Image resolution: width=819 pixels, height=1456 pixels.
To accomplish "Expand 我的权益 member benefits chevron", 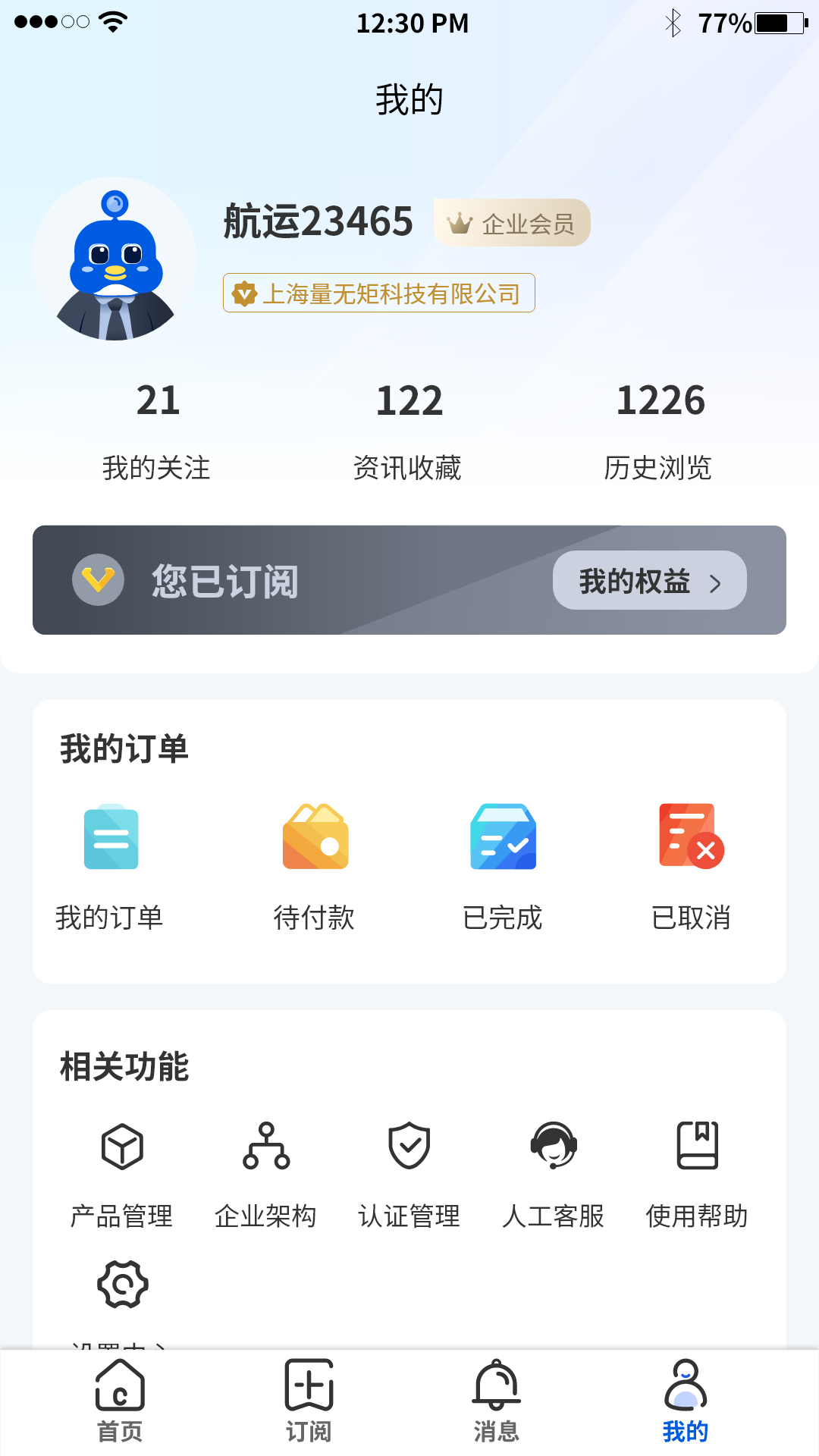I will 716,581.
